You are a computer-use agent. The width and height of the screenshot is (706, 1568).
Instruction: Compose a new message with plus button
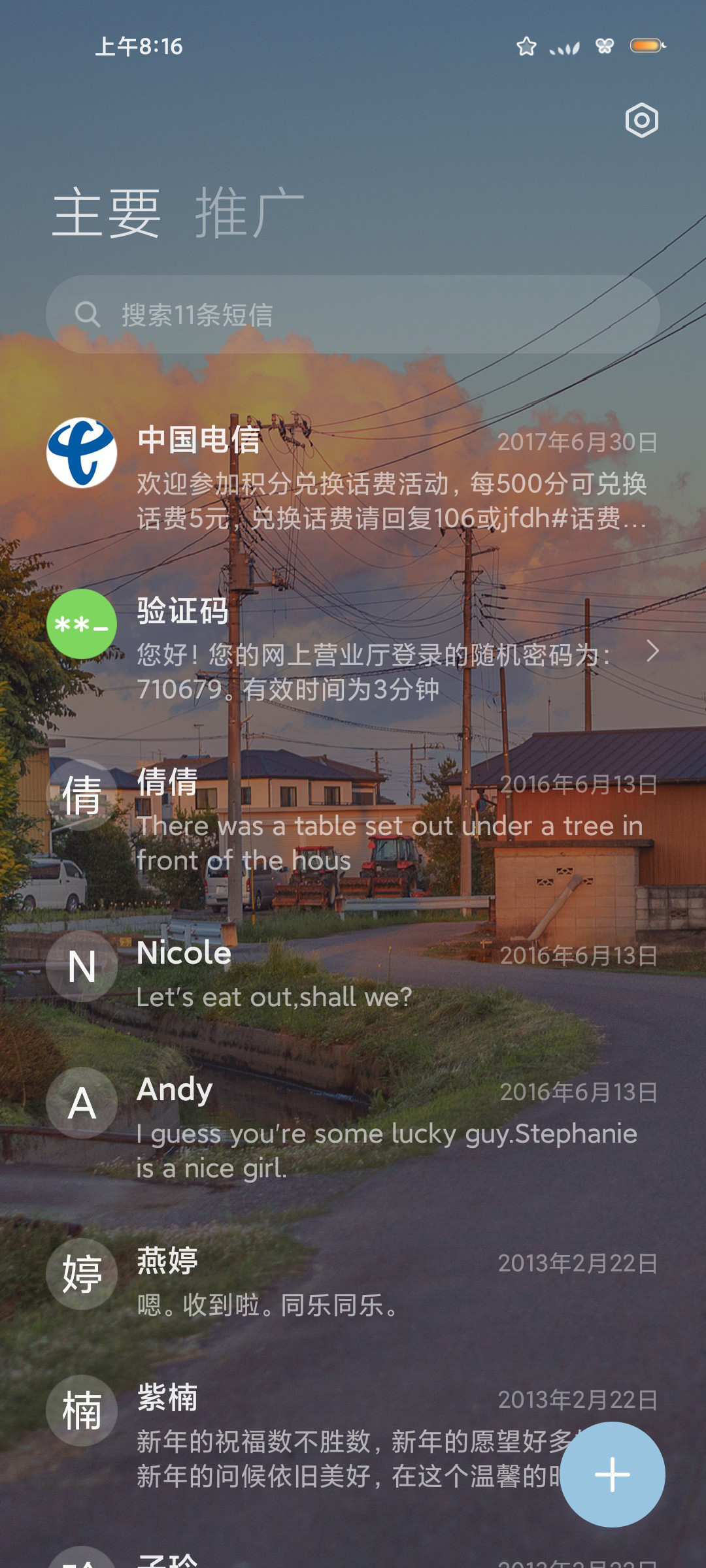coord(613,1475)
